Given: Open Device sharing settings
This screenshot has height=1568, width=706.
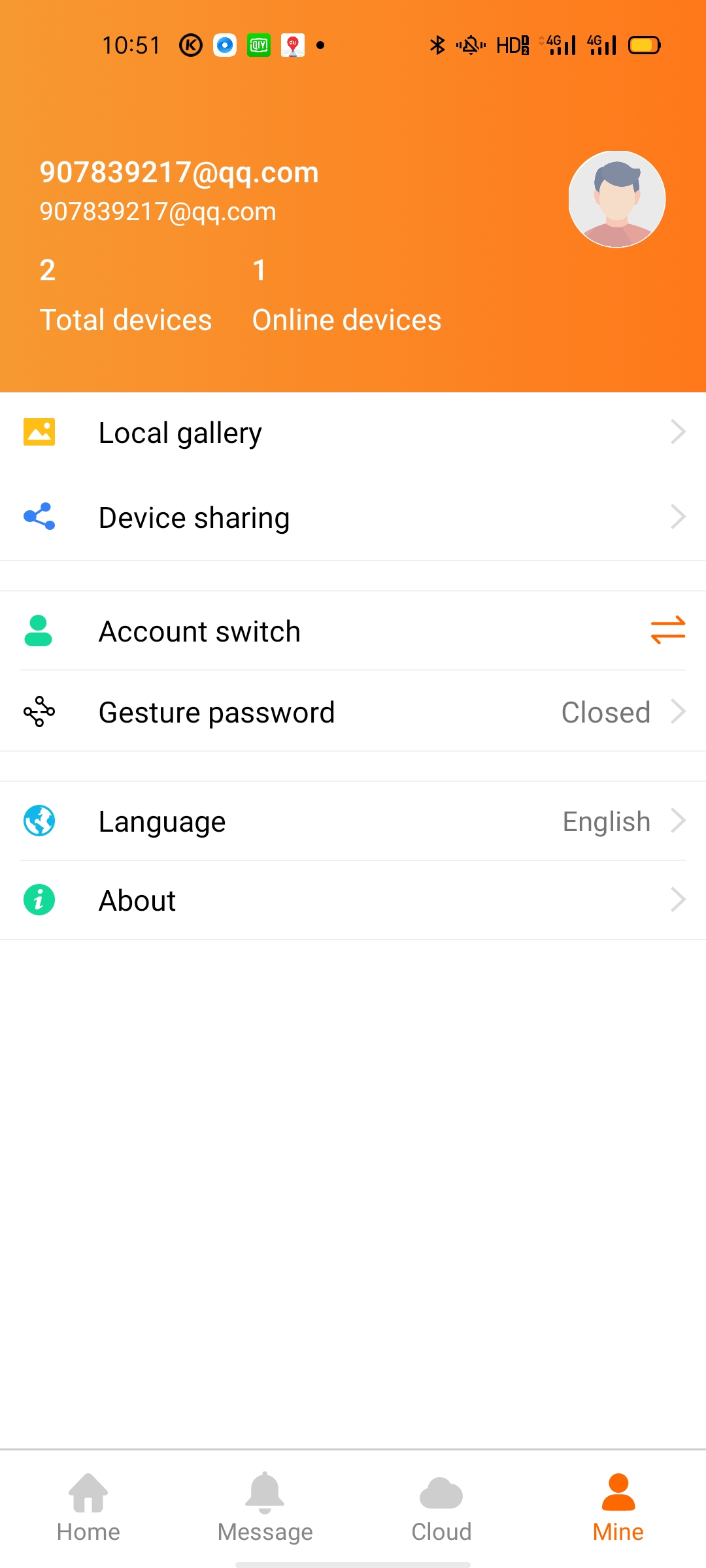Looking at the screenshot, I should pyautogui.click(x=353, y=517).
